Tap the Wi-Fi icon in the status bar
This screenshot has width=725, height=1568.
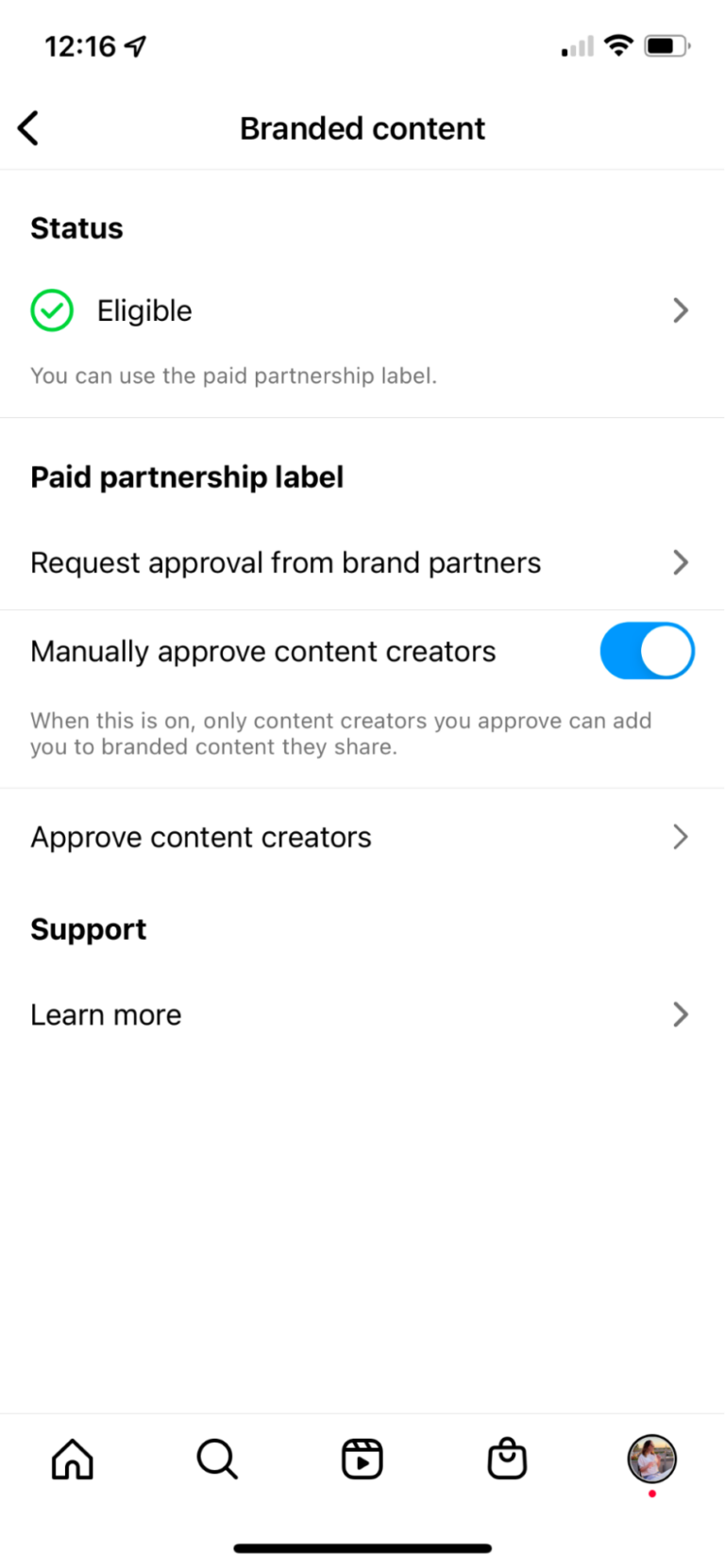pyautogui.click(x=618, y=45)
